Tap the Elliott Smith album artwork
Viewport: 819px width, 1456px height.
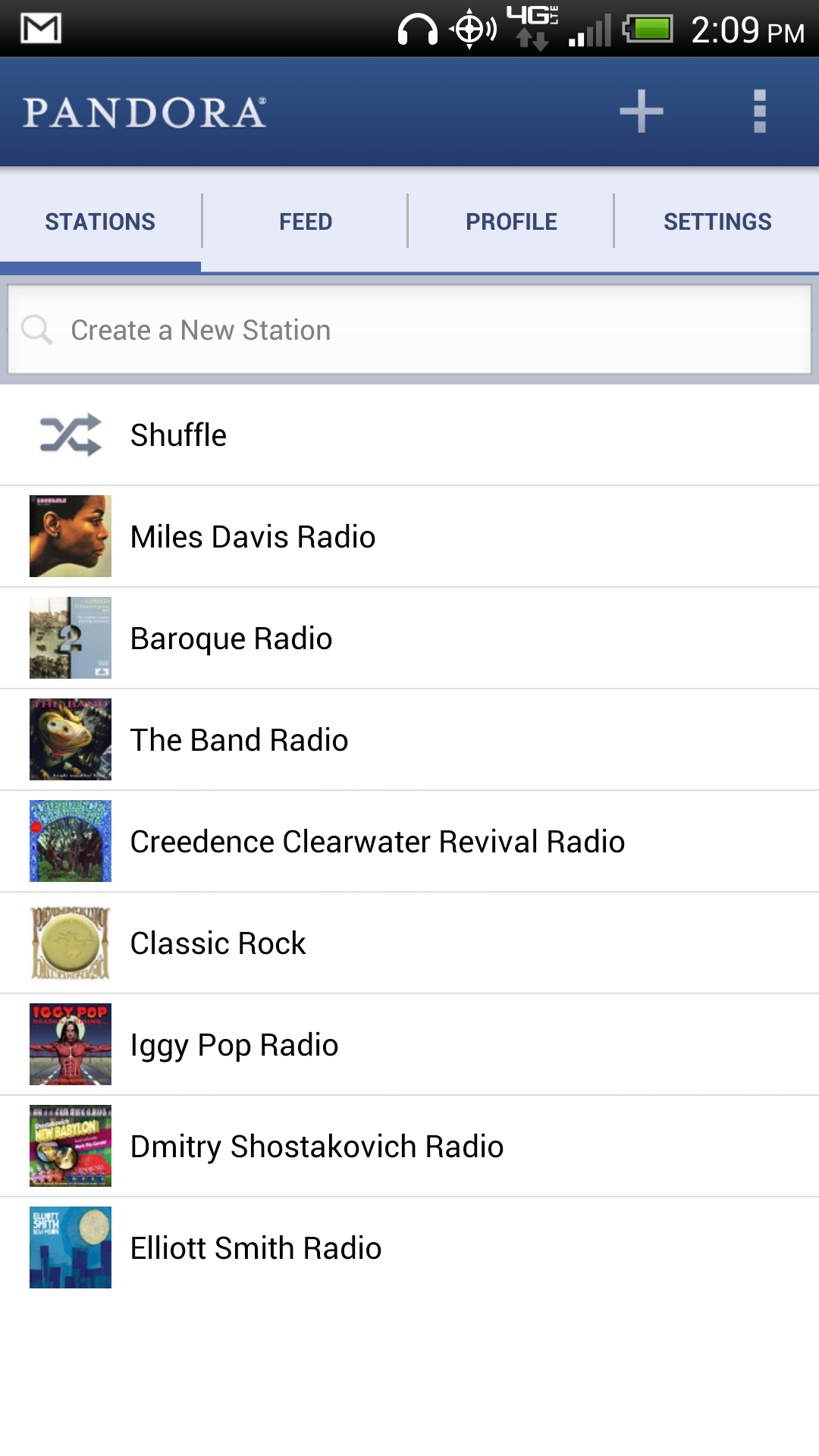click(70, 1247)
